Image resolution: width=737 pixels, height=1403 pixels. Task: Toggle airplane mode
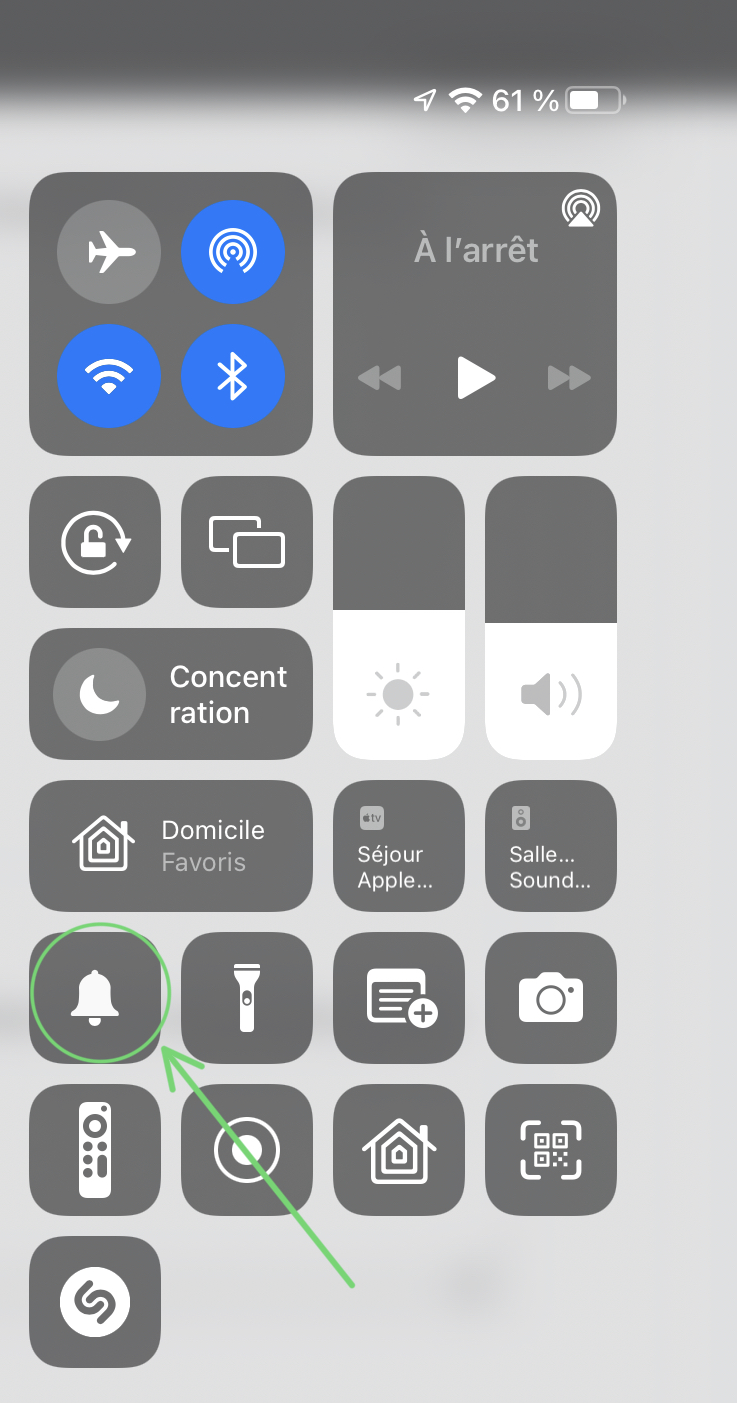(109, 252)
